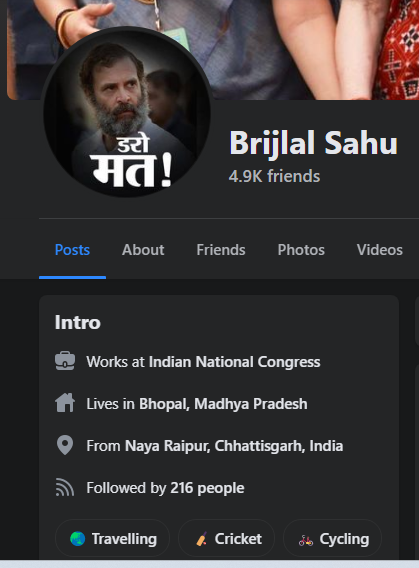Switch to the About tab
Image resolution: width=419 pixels, height=568 pixels.
143,250
